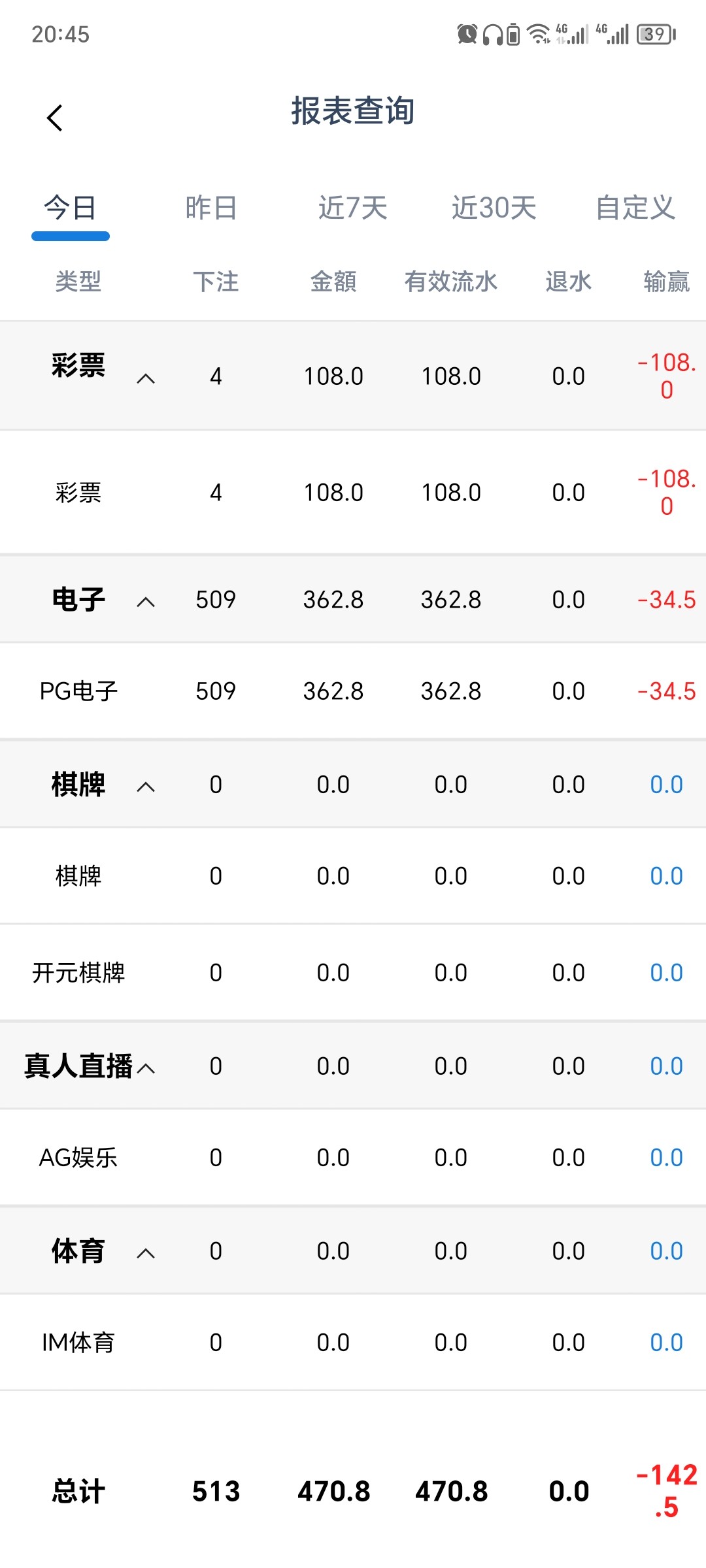Collapse the 电子 category section
Screen dimensions: 706x1568
pos(146,602)
